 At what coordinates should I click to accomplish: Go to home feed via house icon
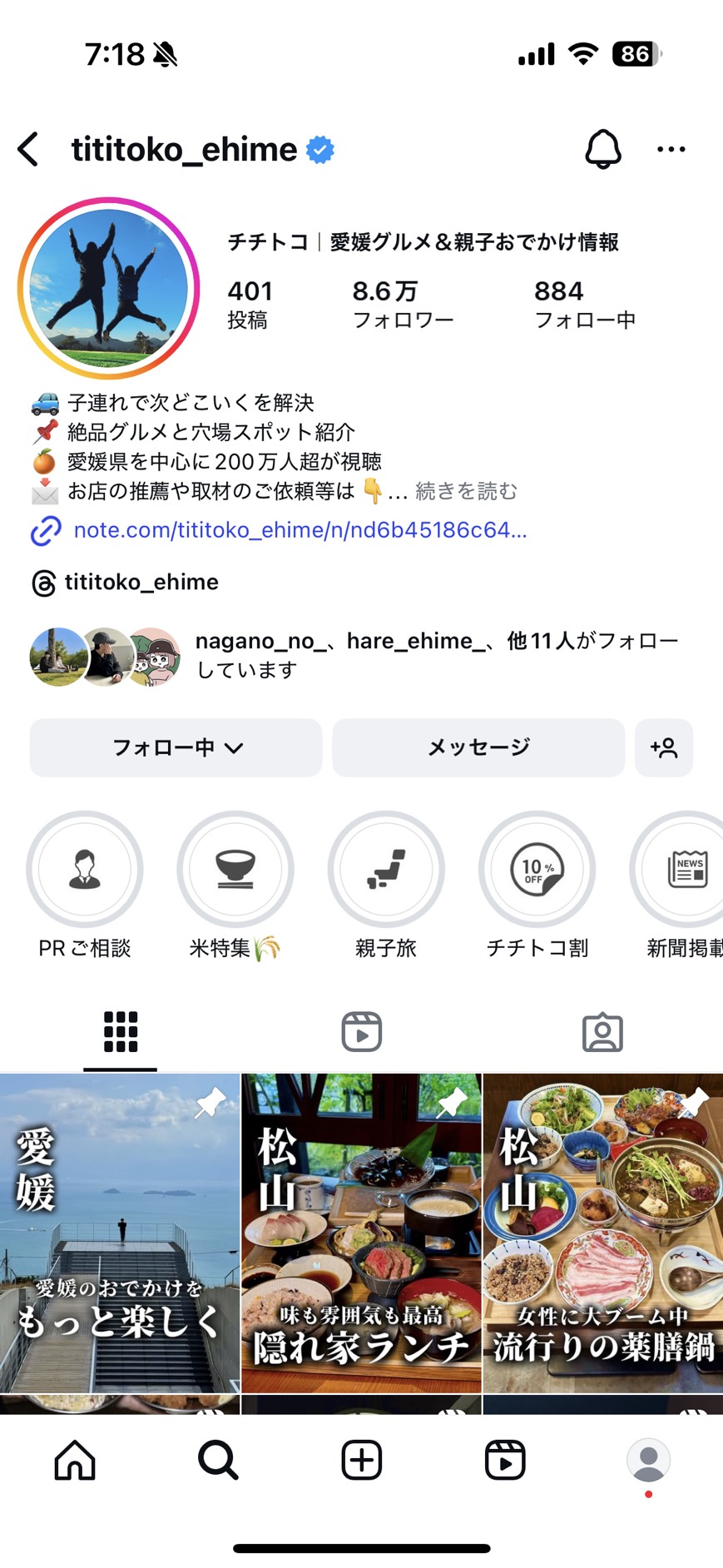click(74, 1458)
